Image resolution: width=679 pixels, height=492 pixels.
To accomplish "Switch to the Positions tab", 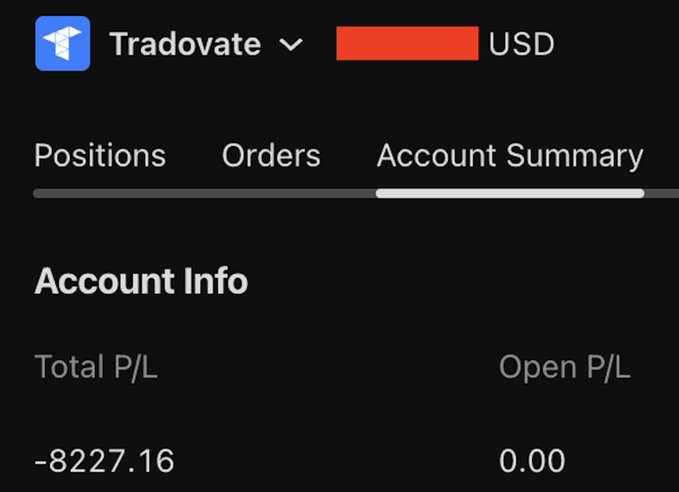I will pyautogui.click(x=100, y=156).
